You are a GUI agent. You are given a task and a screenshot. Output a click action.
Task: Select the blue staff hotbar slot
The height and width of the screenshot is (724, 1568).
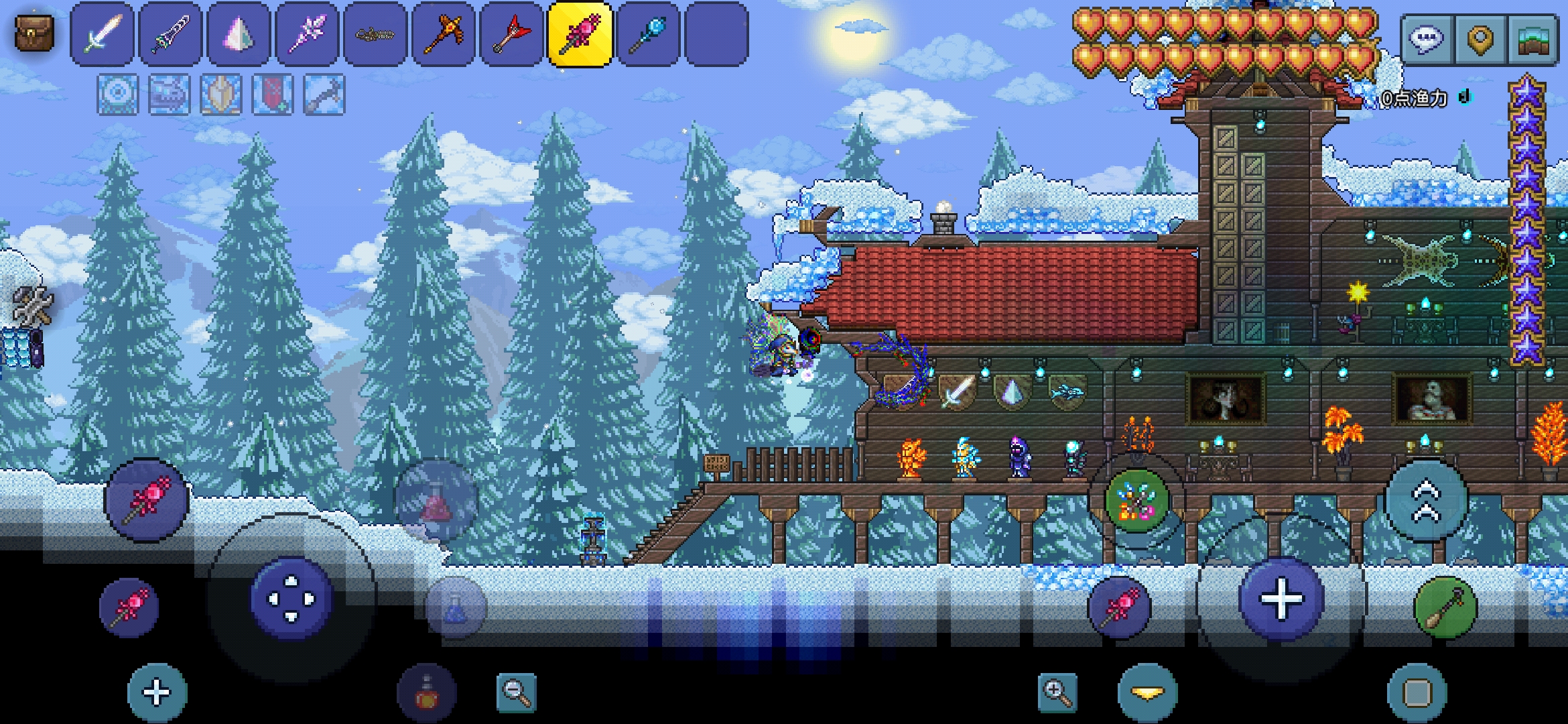[x=648, y=34]
